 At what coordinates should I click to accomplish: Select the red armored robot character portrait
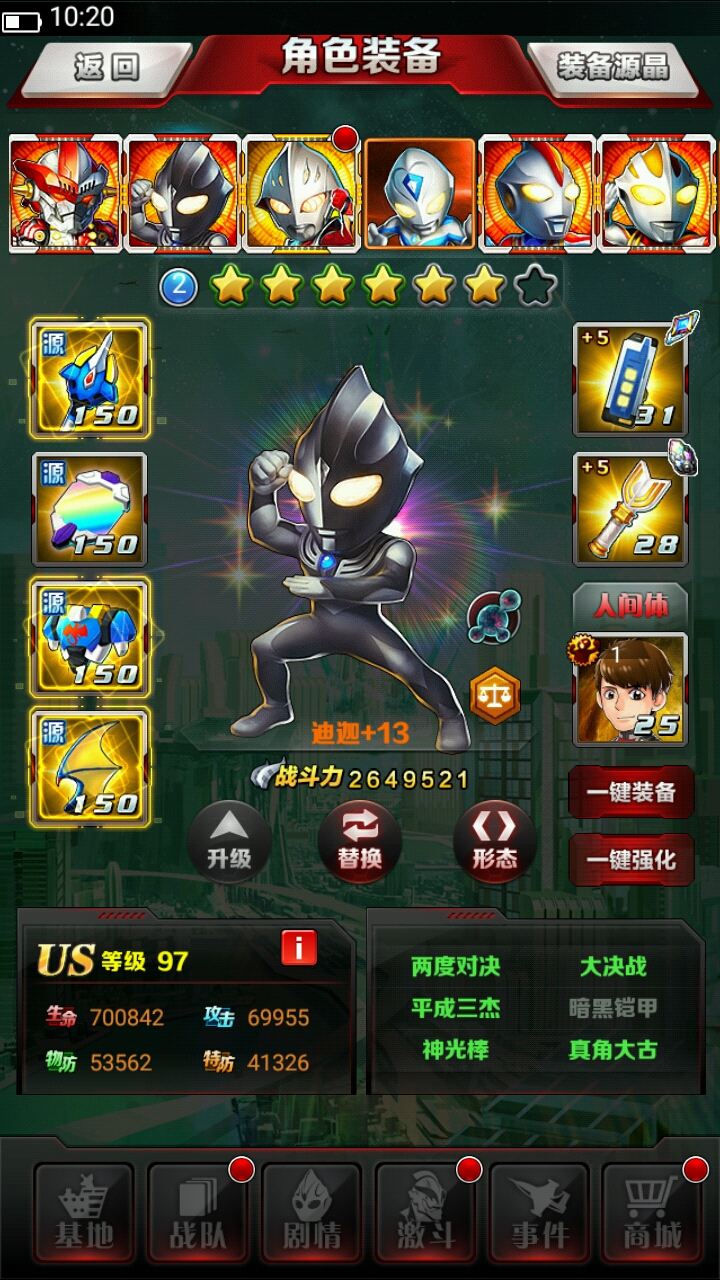(65, 193)
